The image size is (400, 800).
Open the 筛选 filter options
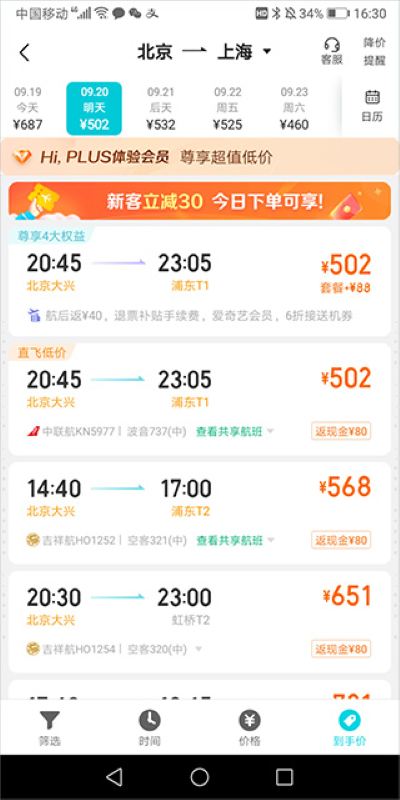(x=49, y=729)
